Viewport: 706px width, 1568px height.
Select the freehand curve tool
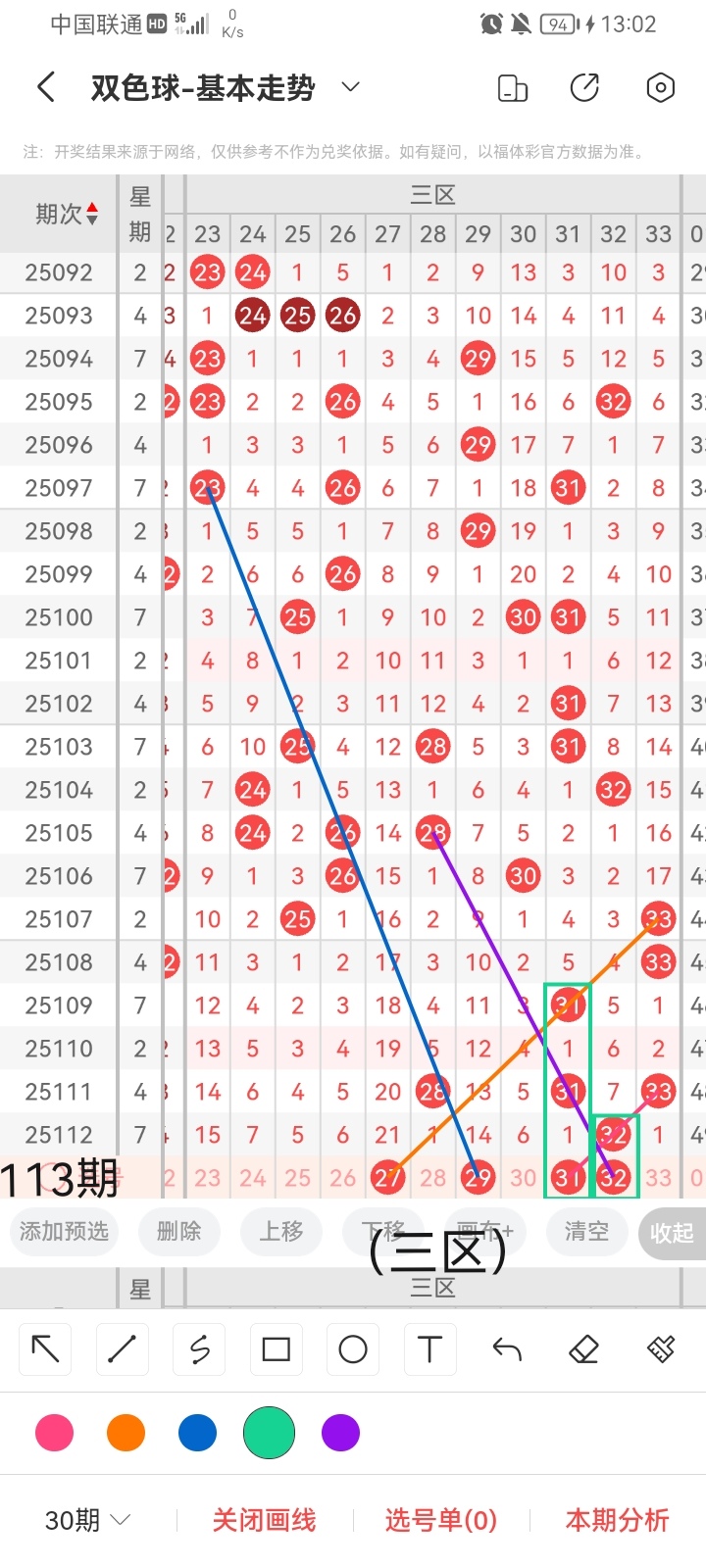pyautogui.click(x=199, y=1349)
